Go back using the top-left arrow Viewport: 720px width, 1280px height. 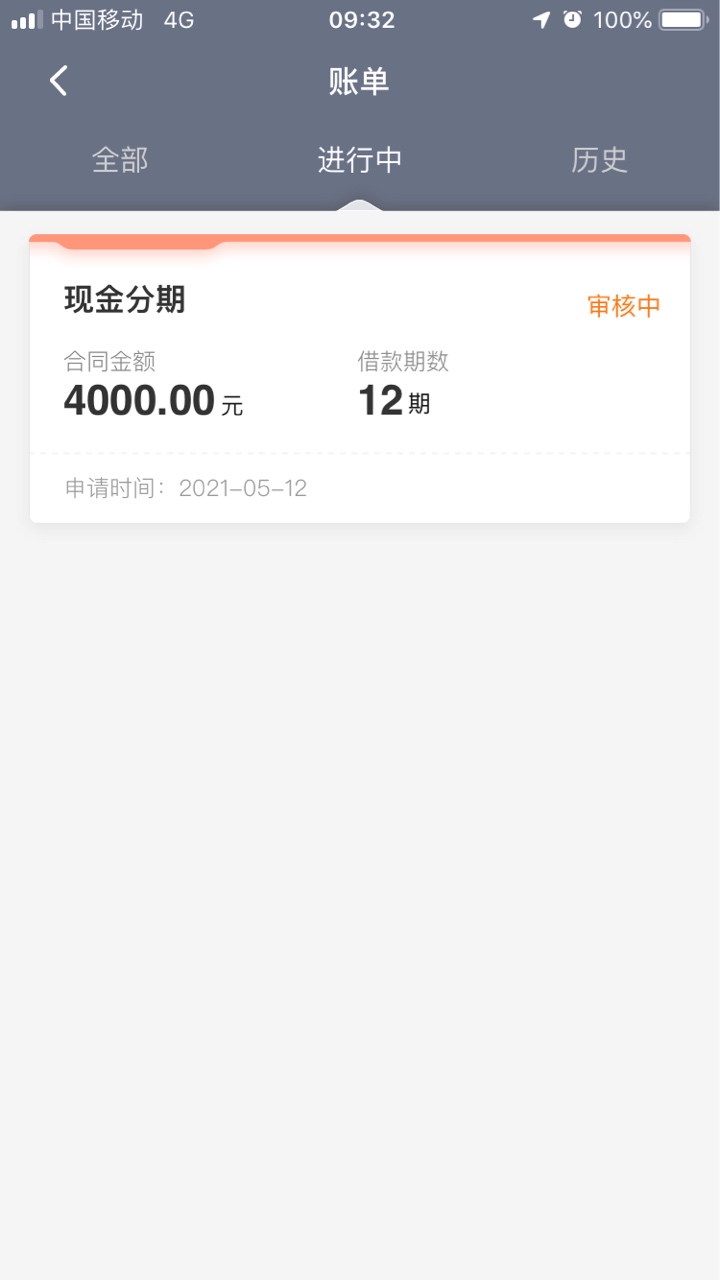(59, 81)
